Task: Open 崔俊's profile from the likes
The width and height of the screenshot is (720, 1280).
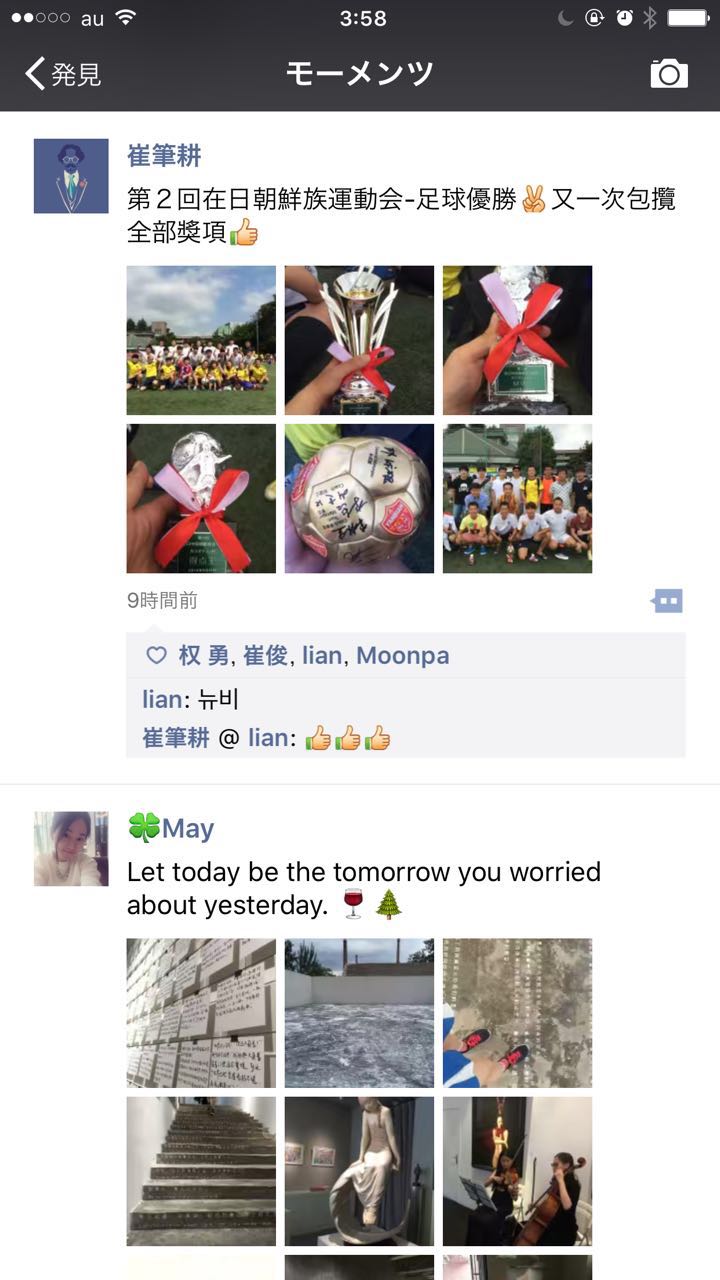Action: [x=267, y=656]
